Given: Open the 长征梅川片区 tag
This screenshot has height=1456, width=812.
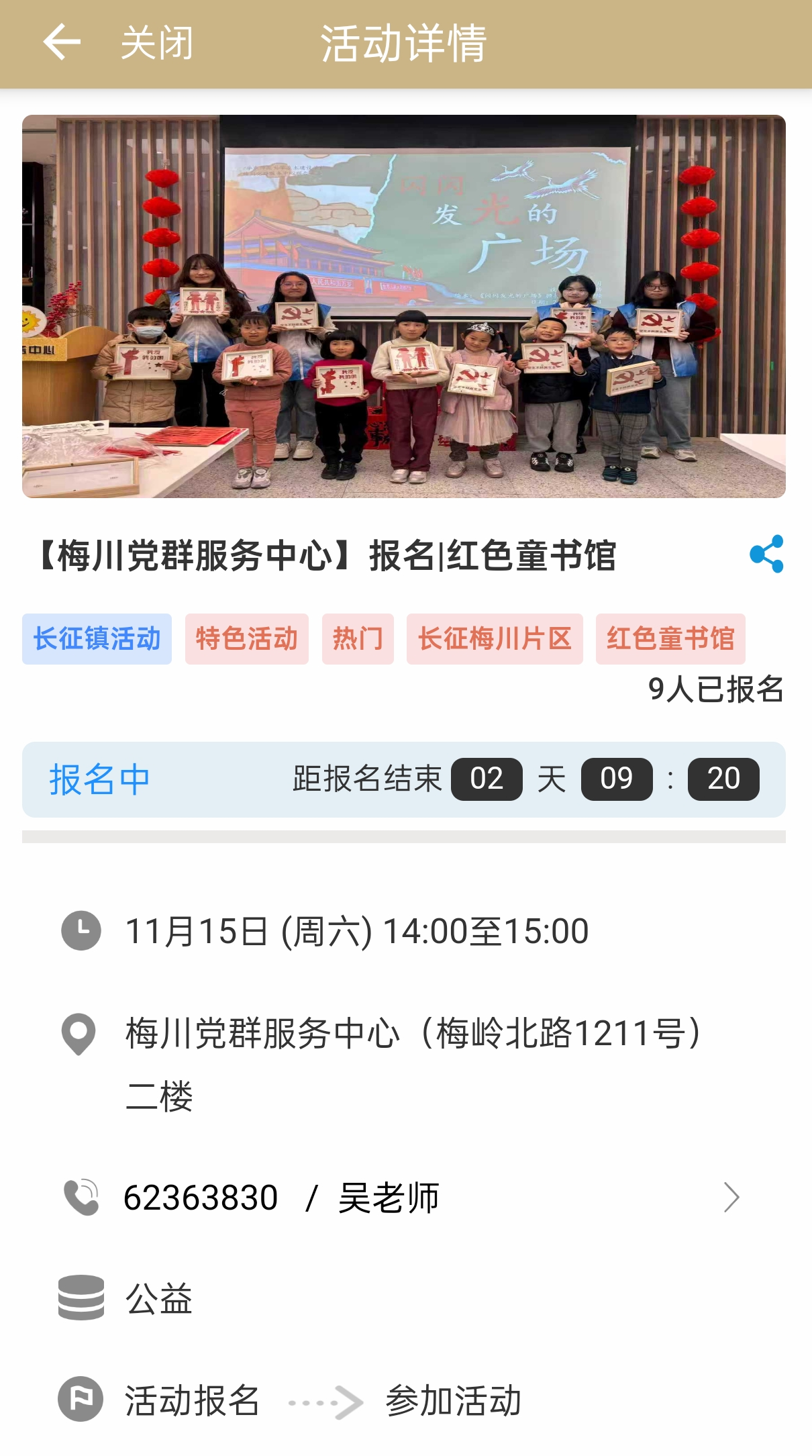Looking at the screenshot, I should 495,638.
